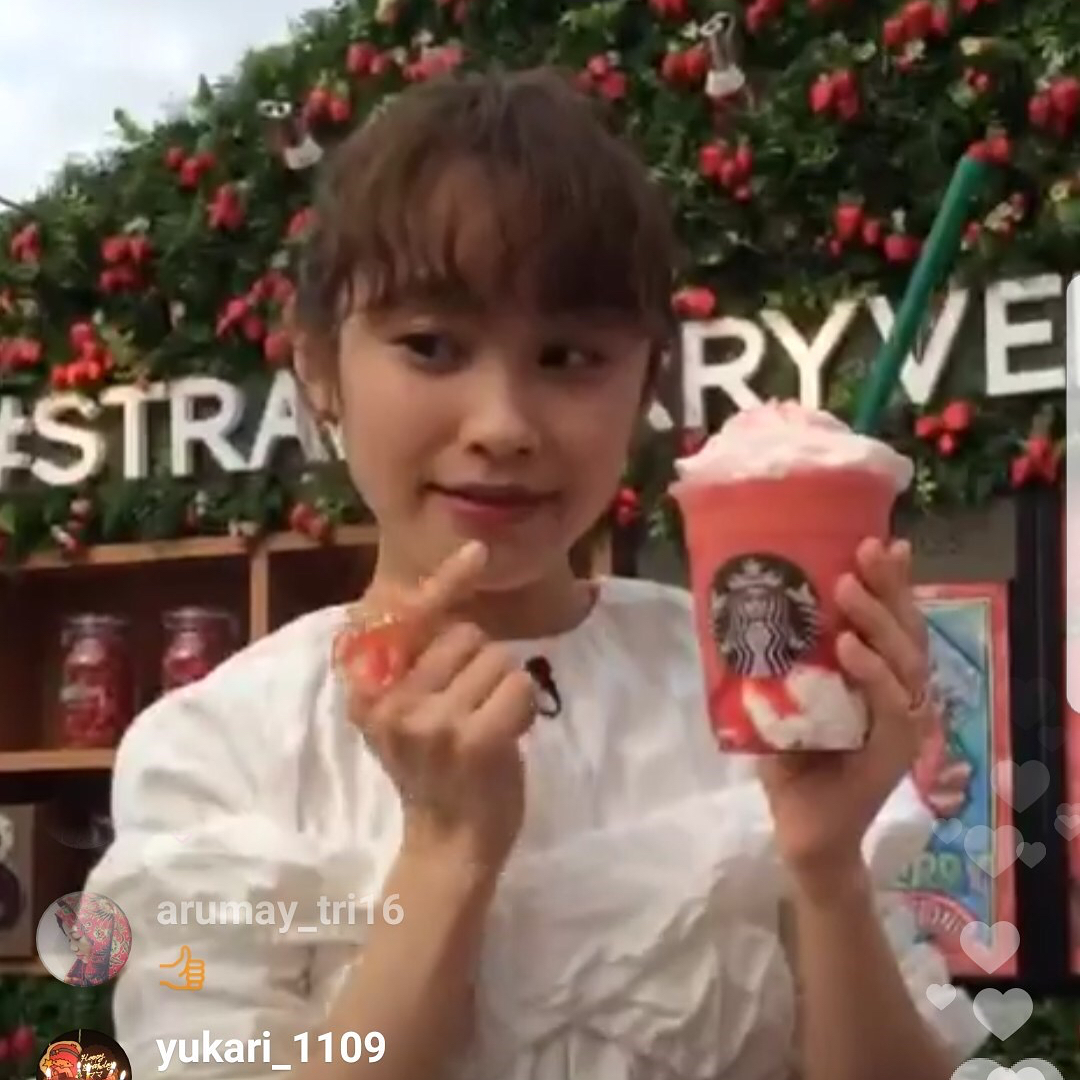1080x1080 pixels.
Task: Tap the username yukari_1109
Action: (x=270, y=1049)
